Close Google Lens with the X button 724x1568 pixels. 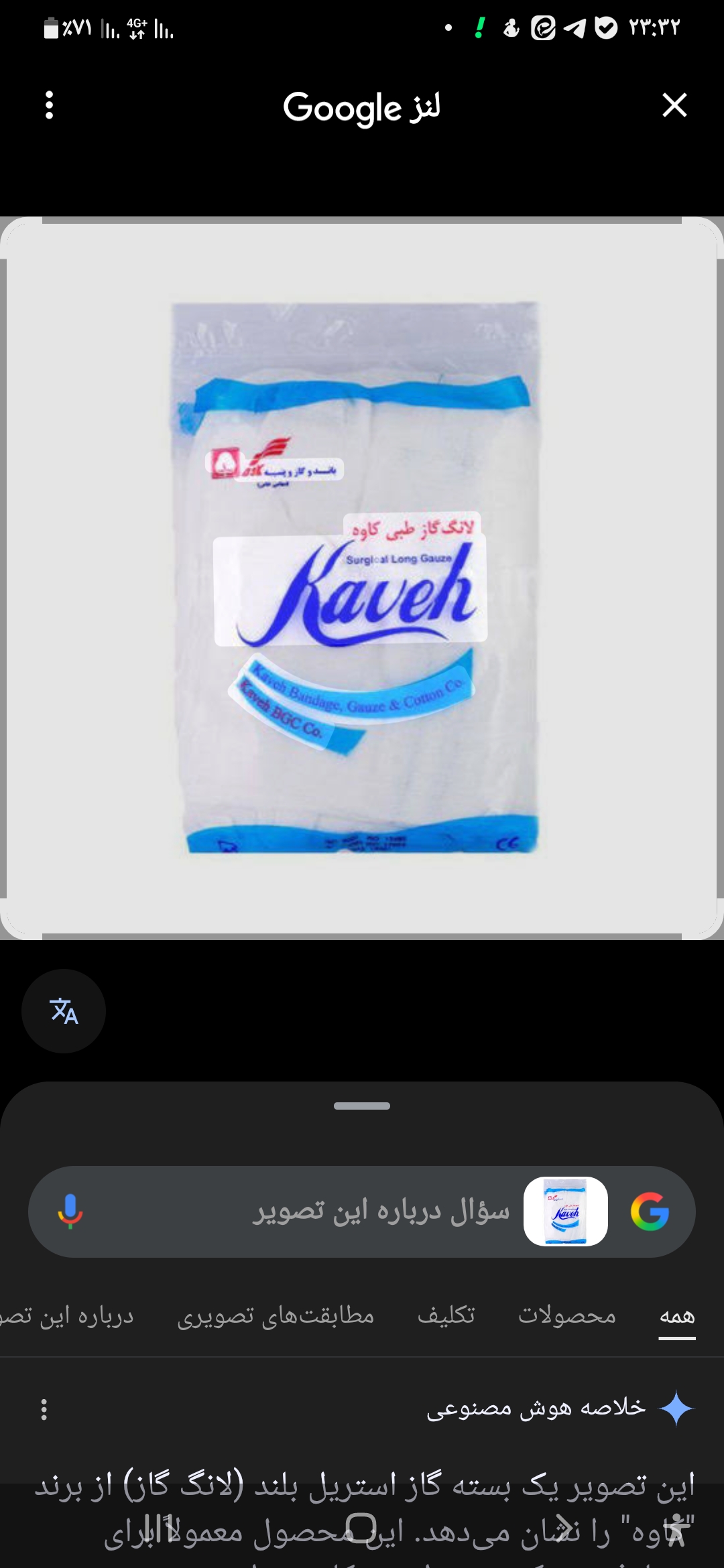[674, 105]
